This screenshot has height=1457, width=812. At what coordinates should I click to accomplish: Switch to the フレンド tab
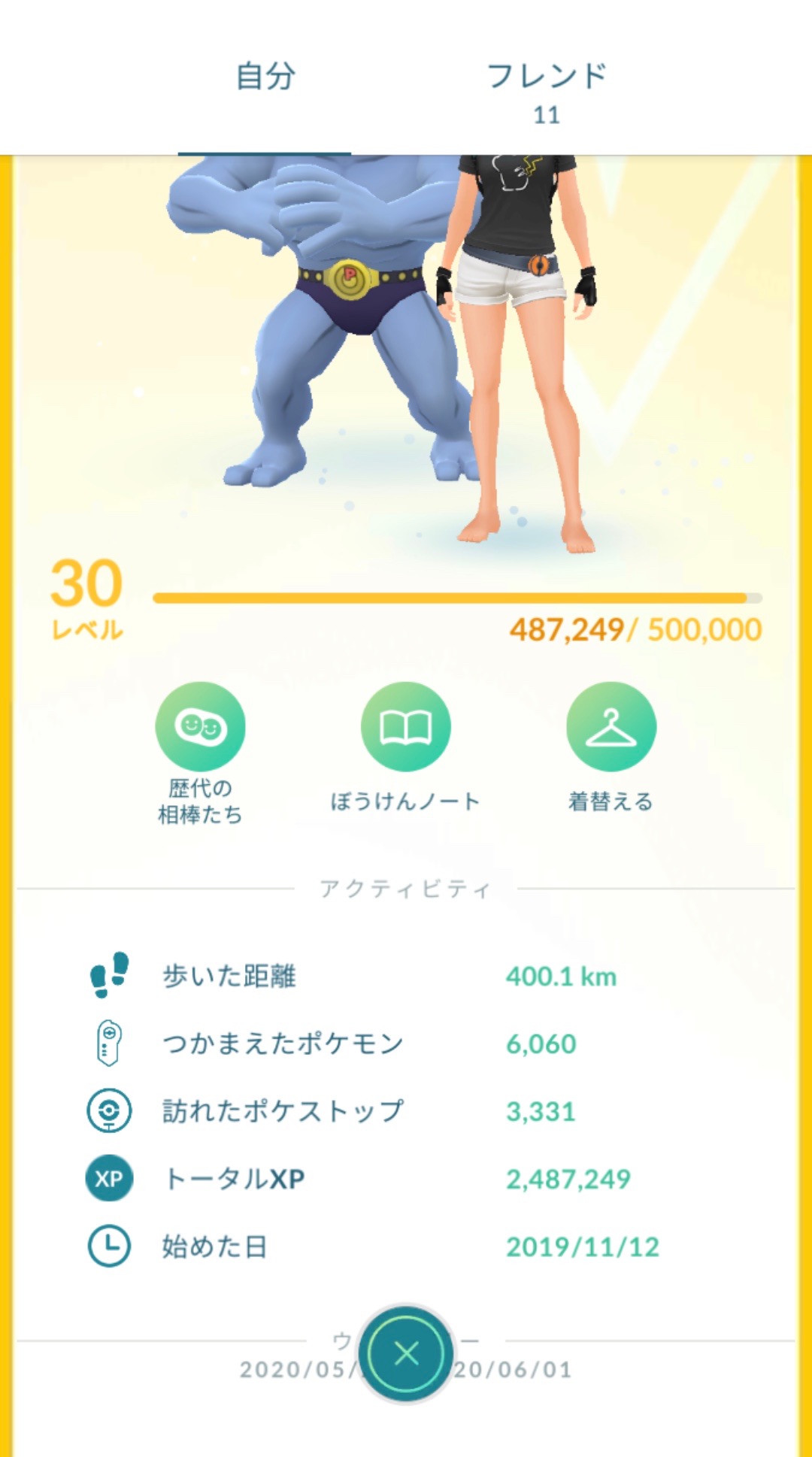click(x=547, y=92)
